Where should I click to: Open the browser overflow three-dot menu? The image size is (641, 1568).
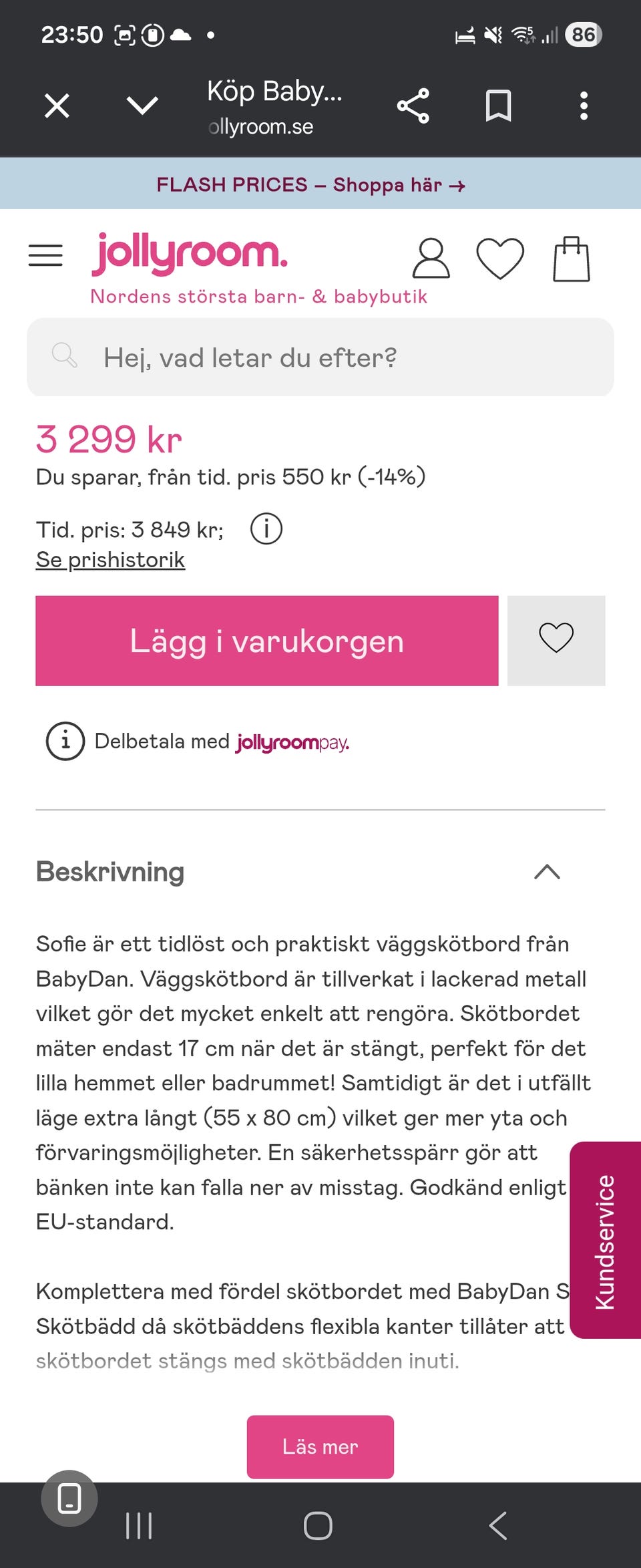coord(583,105)
